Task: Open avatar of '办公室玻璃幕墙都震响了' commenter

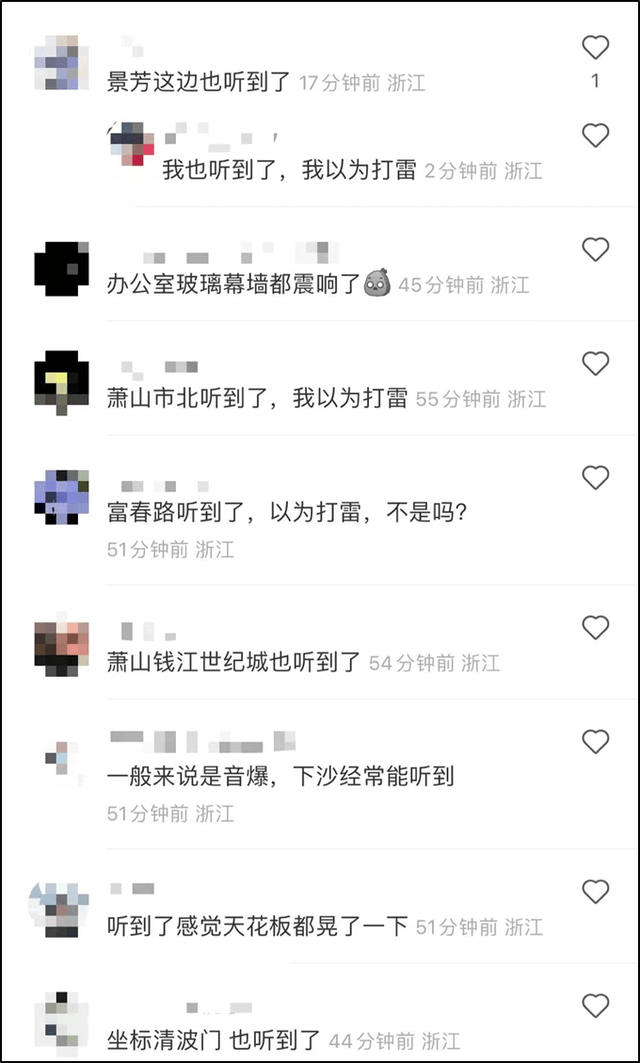Action: (x=62, y=268)
